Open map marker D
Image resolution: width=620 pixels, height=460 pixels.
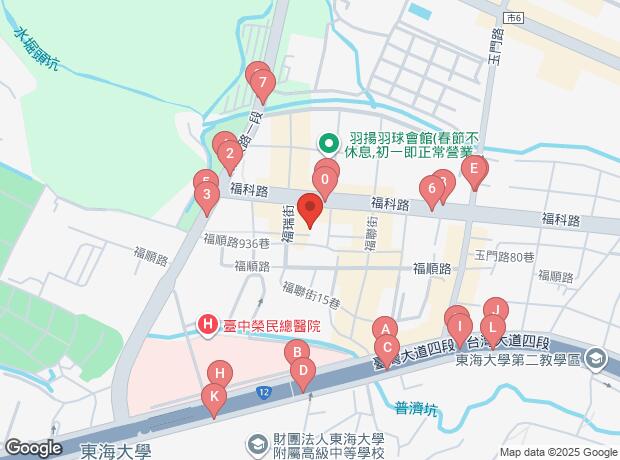coord(303,371)
